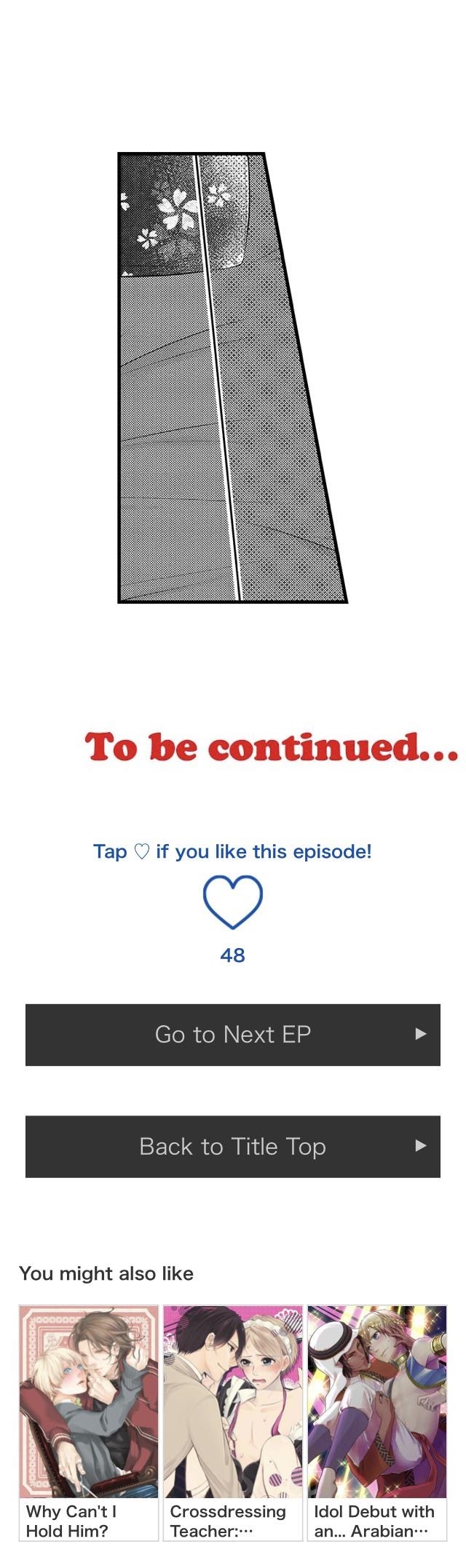
Task: Like this episode with the heart
Action: pos(232,902)
